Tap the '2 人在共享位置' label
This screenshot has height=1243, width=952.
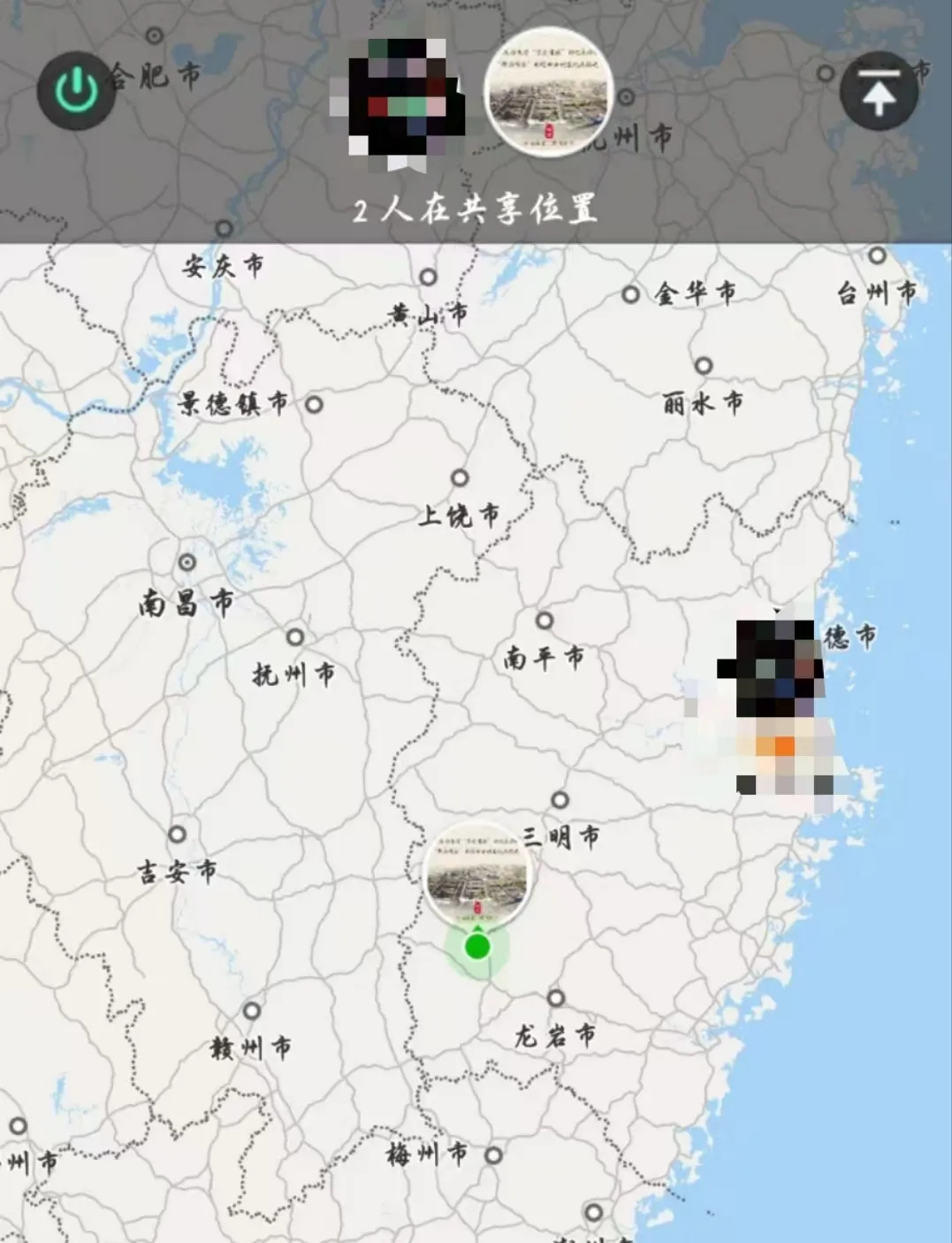coord(476,210)
